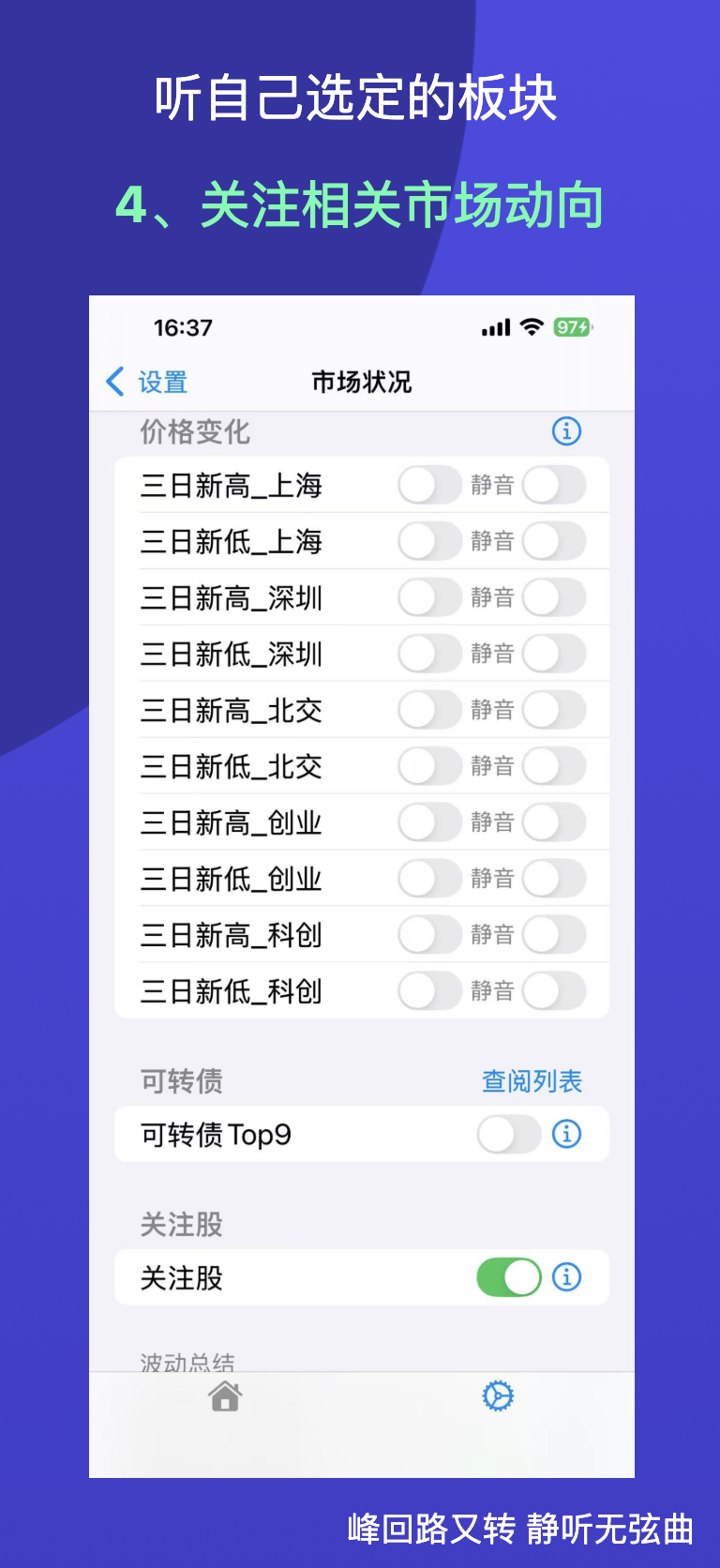
Task: Tap the back chevron before 设置
Action: 113,382
